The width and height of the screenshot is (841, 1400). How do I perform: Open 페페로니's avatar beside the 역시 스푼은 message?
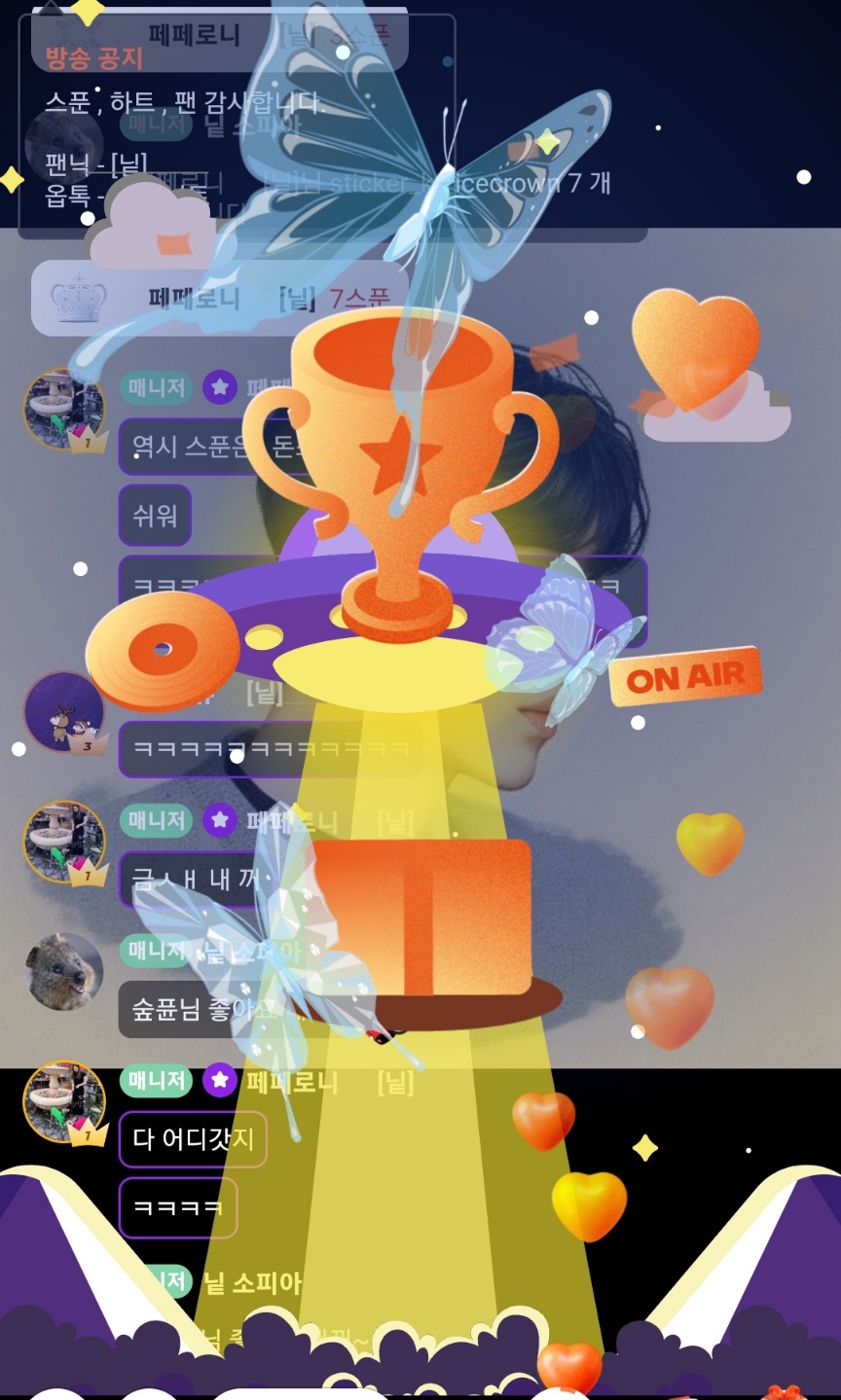click(x=64, y=409)
